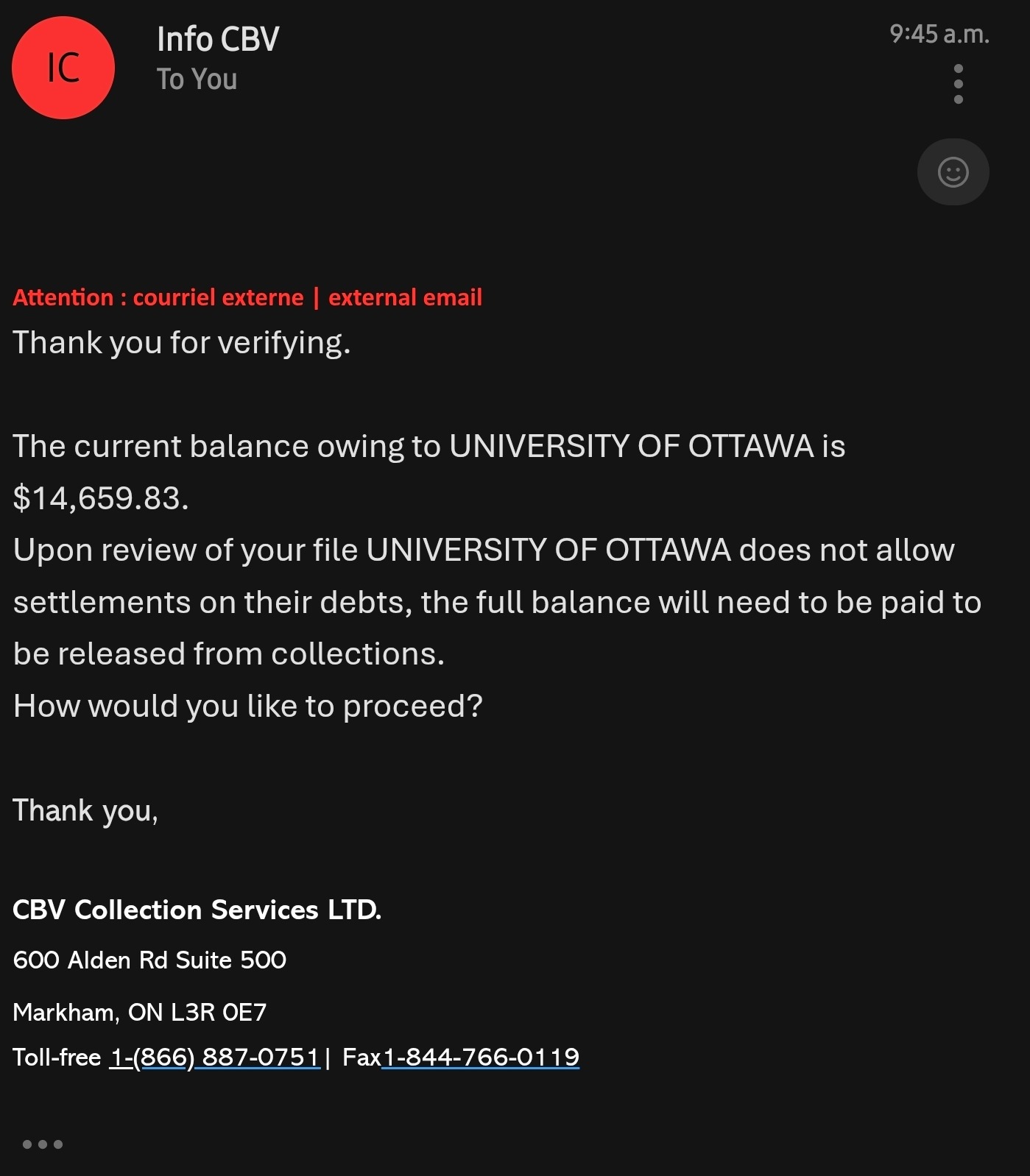Call the toll-free number 1-(866) 887-0751
The image size is (1030, 1176).
pos(215,1058)
